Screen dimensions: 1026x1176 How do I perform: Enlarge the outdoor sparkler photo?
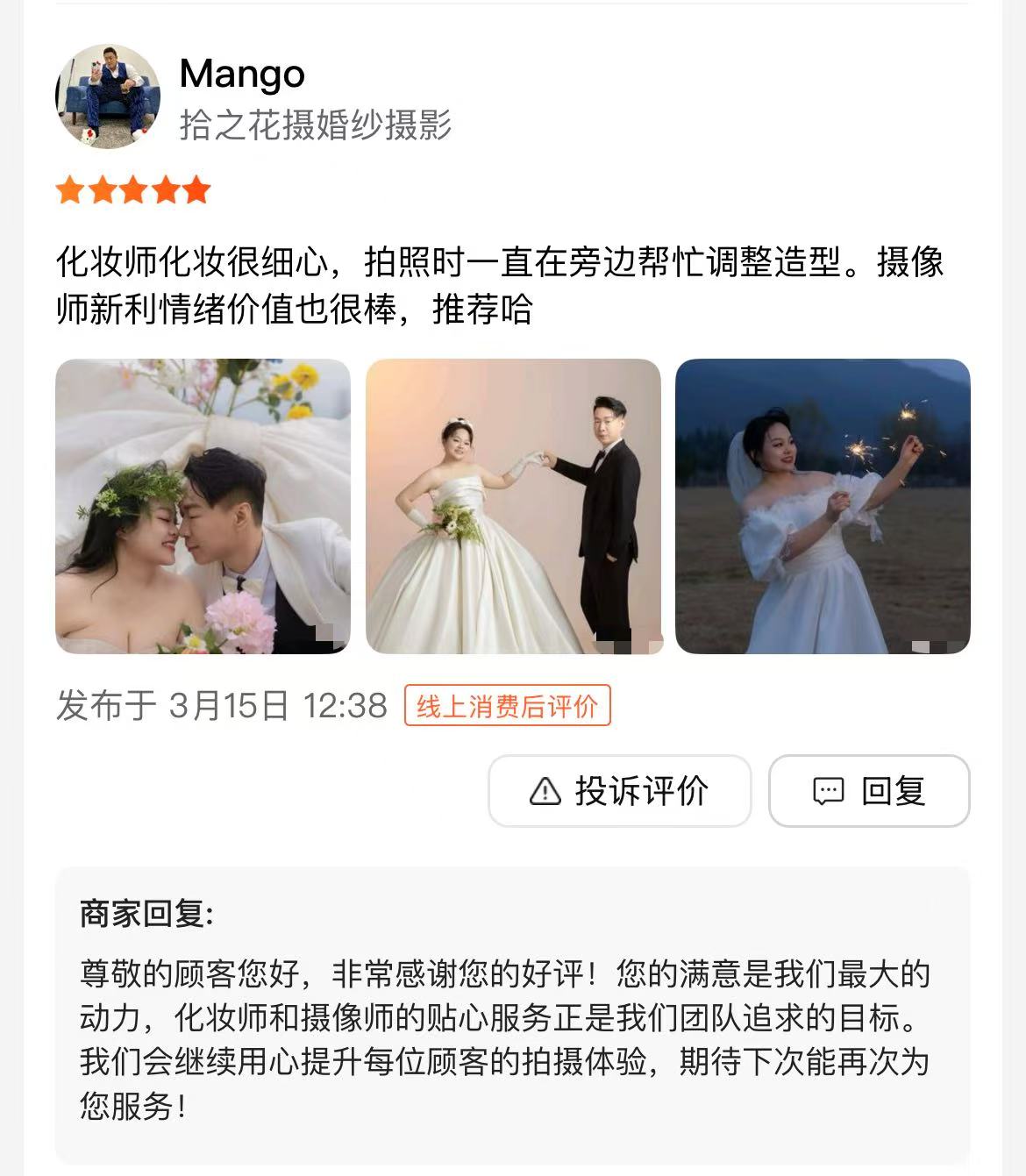click(823, 506)
